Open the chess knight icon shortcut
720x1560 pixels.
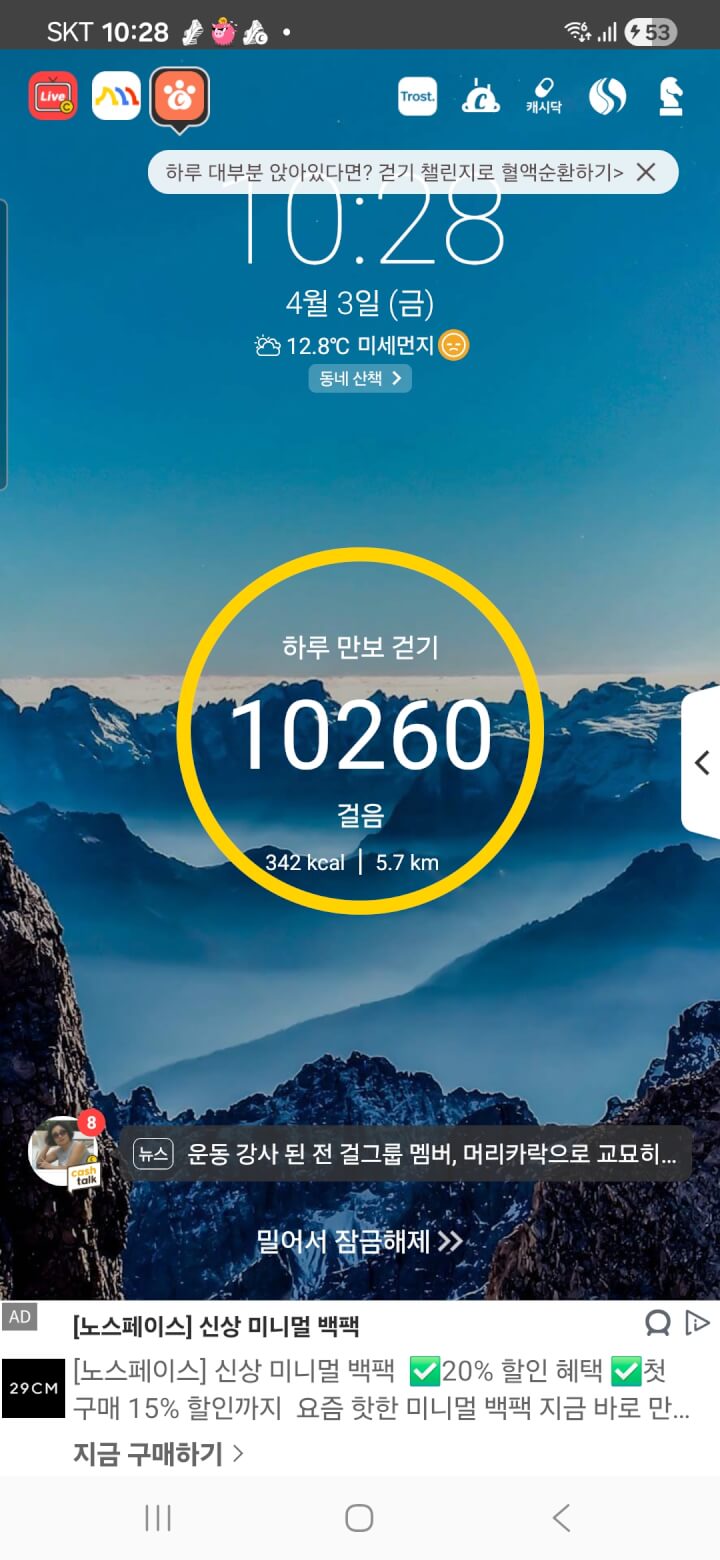(670, 96)
